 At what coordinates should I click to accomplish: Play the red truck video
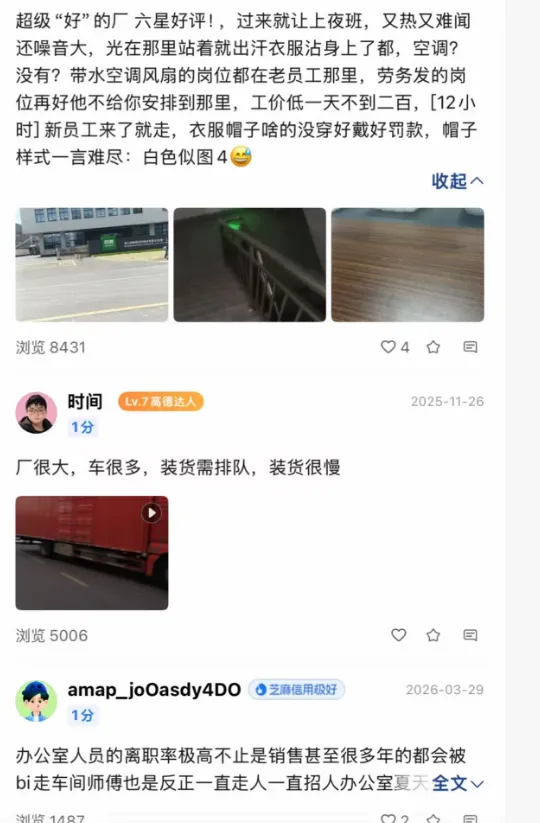tap(92, 553)
